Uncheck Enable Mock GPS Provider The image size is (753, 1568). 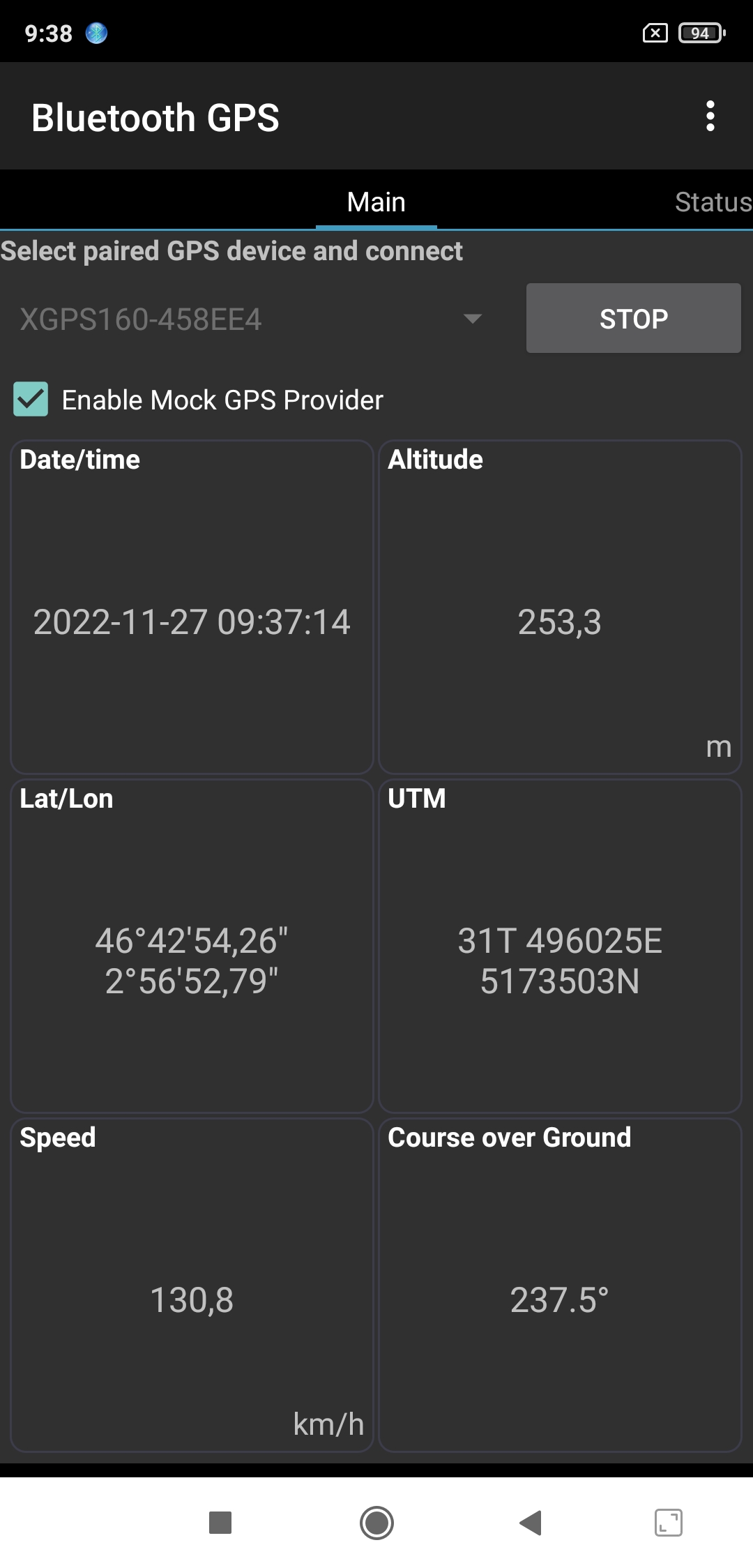tap(31, 400)
